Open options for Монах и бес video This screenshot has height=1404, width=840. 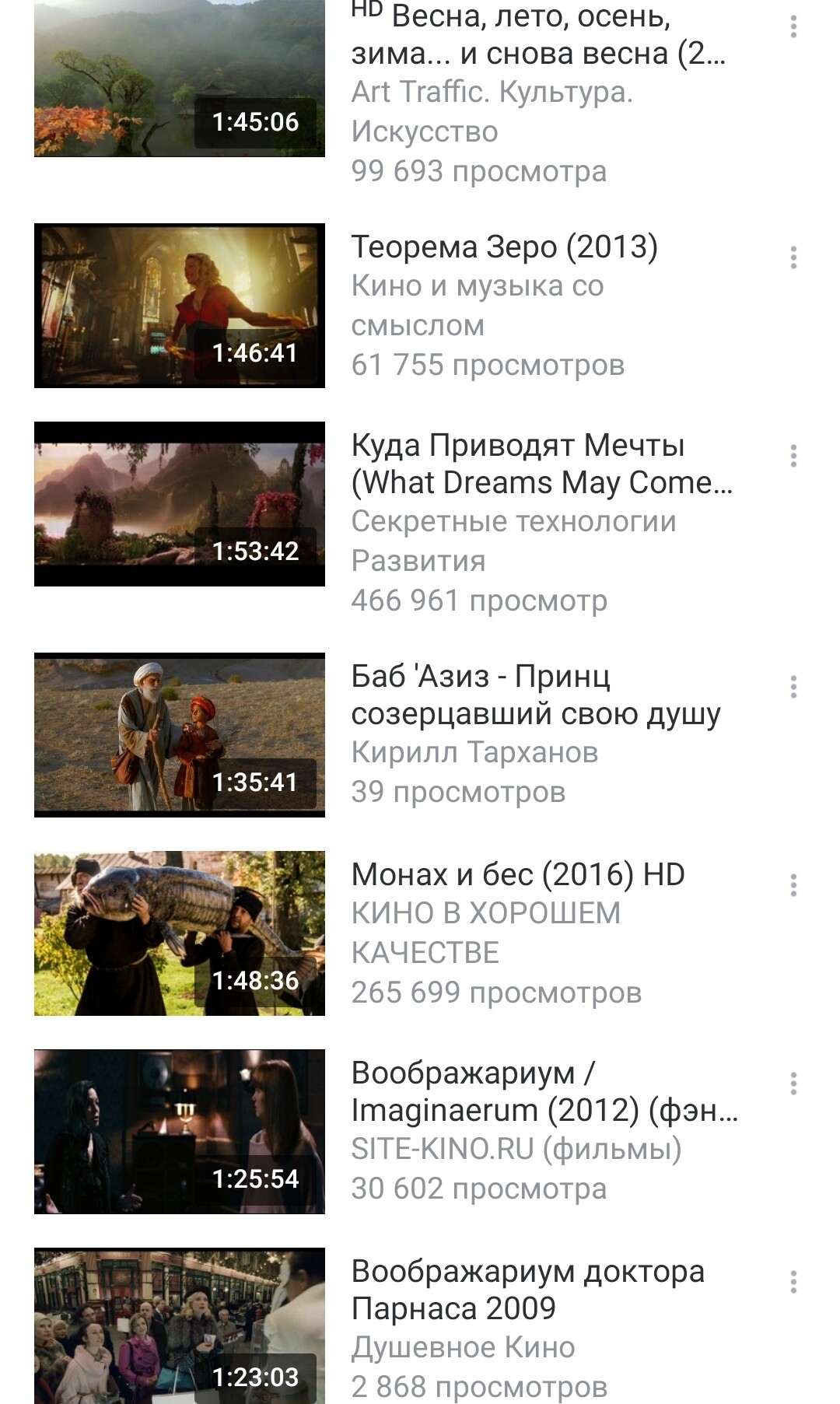[x=793, y=885]
